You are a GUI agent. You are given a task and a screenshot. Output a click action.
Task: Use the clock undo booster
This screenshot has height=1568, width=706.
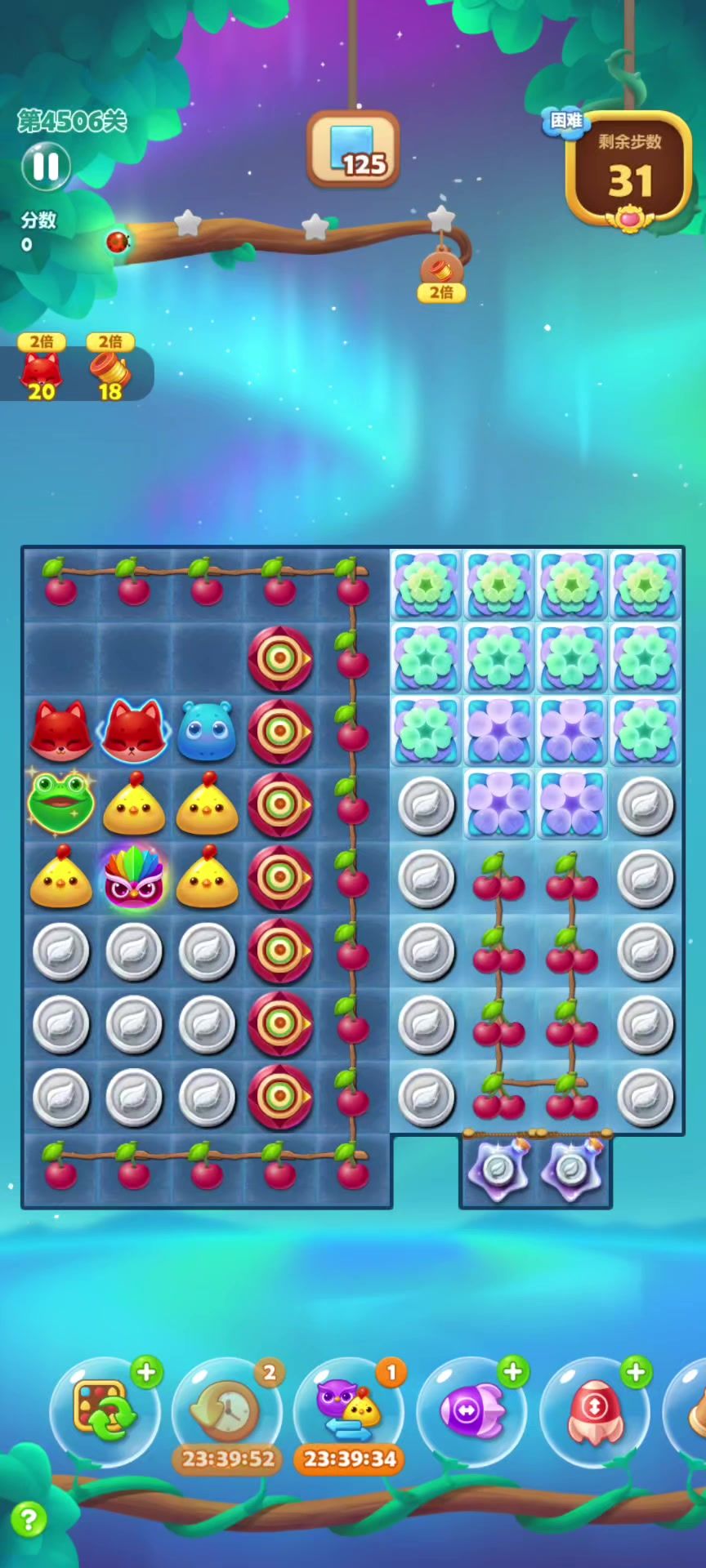[x=226, y=1410]
